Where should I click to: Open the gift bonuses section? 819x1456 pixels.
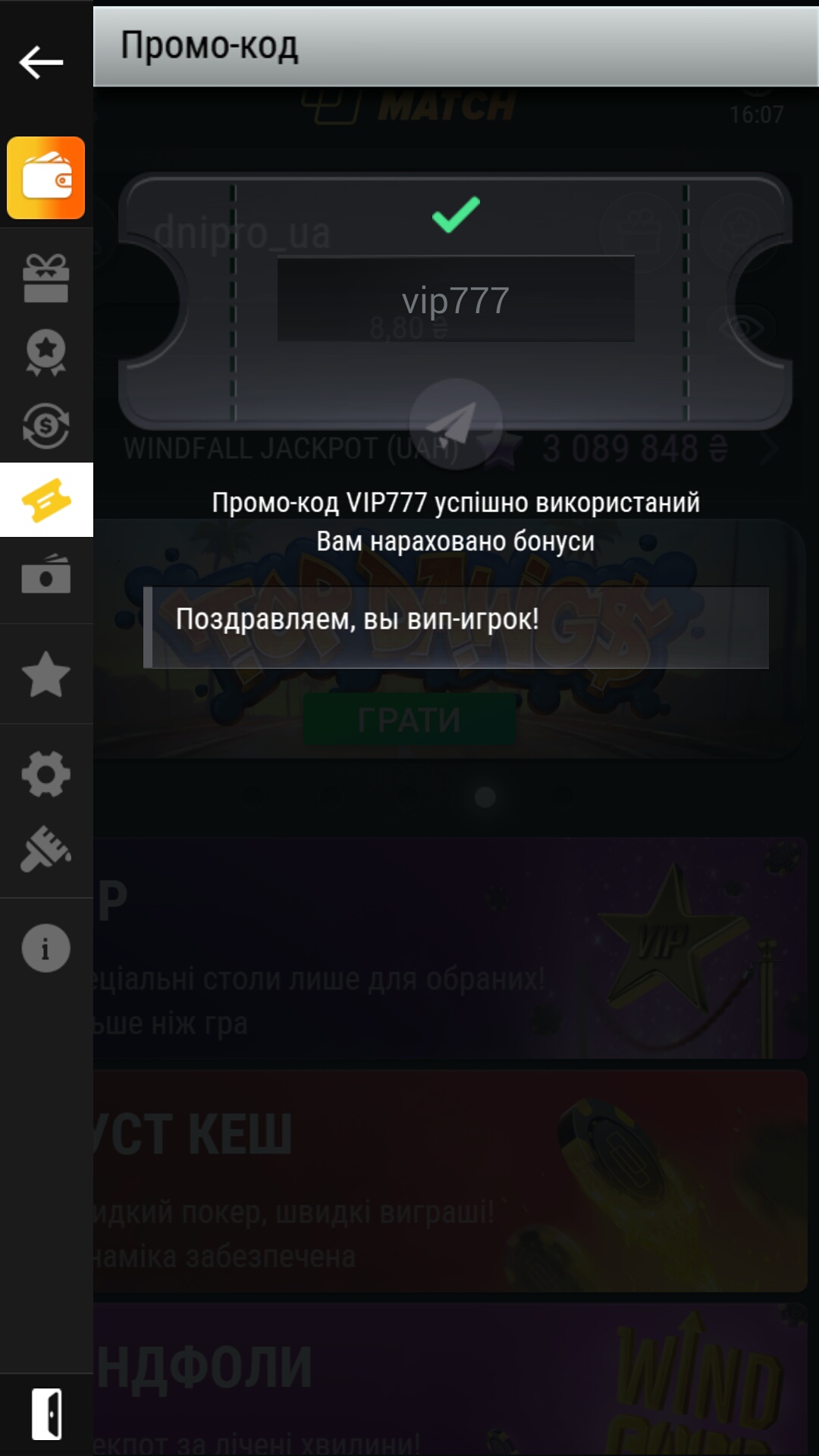pyautogui.click(x=46, y=278)
